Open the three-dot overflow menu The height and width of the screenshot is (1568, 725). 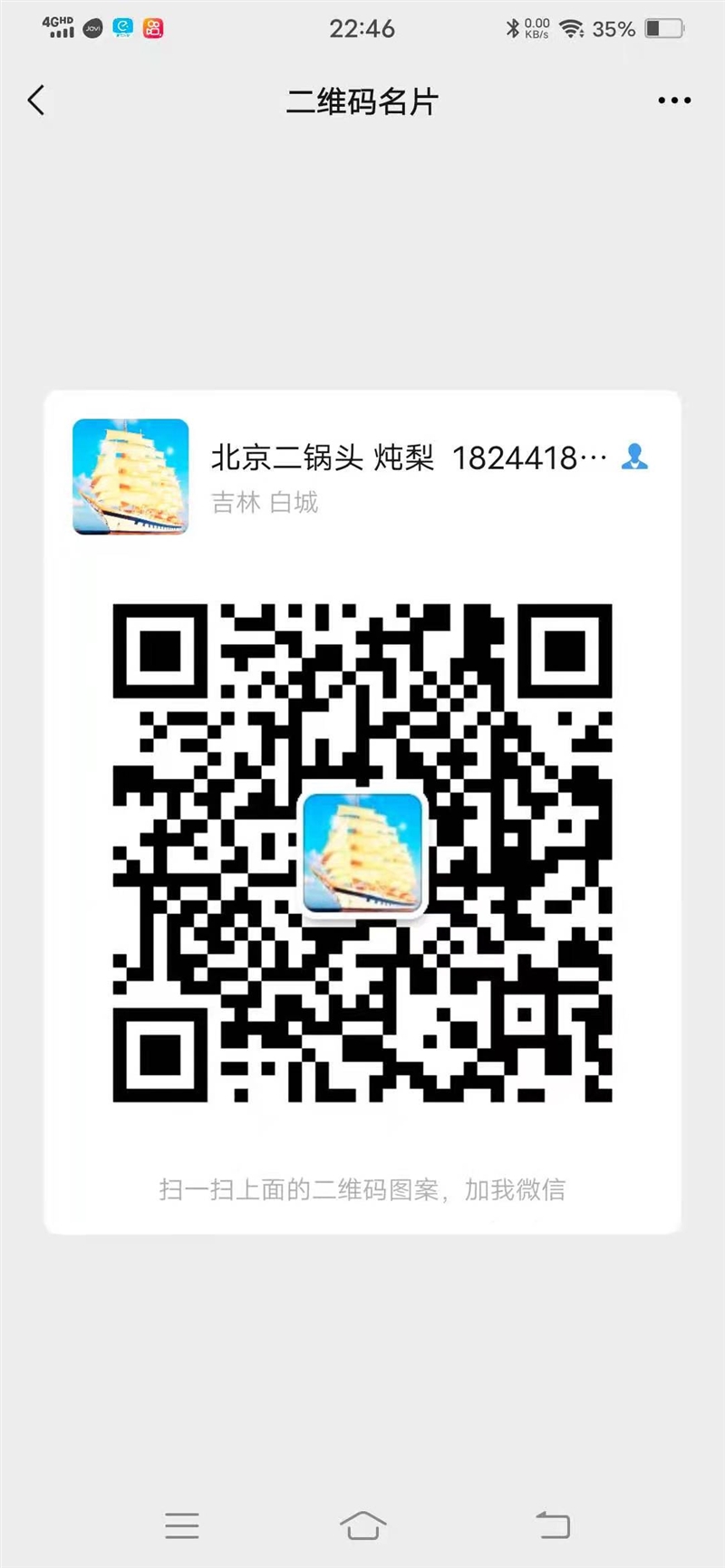tap(674, 101)
